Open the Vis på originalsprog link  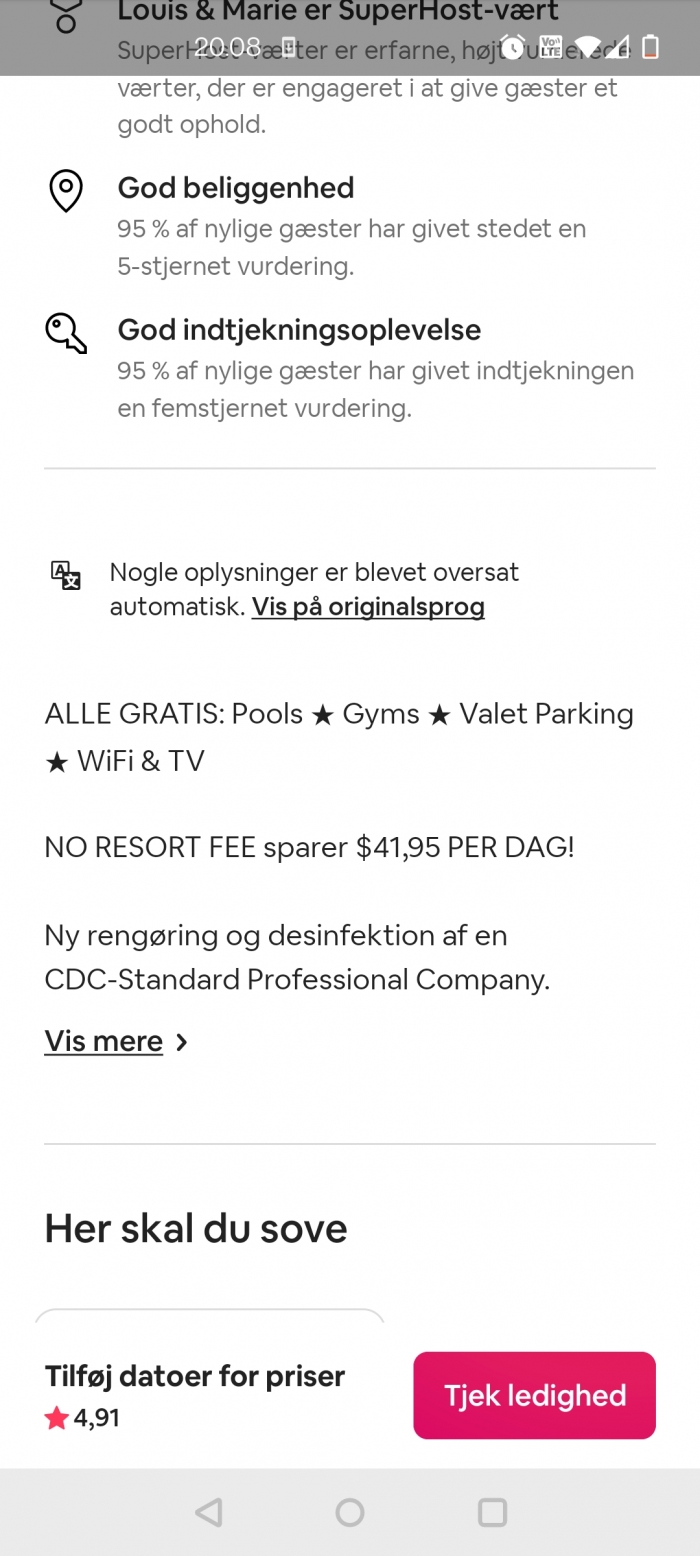click(x=368, y=606)
